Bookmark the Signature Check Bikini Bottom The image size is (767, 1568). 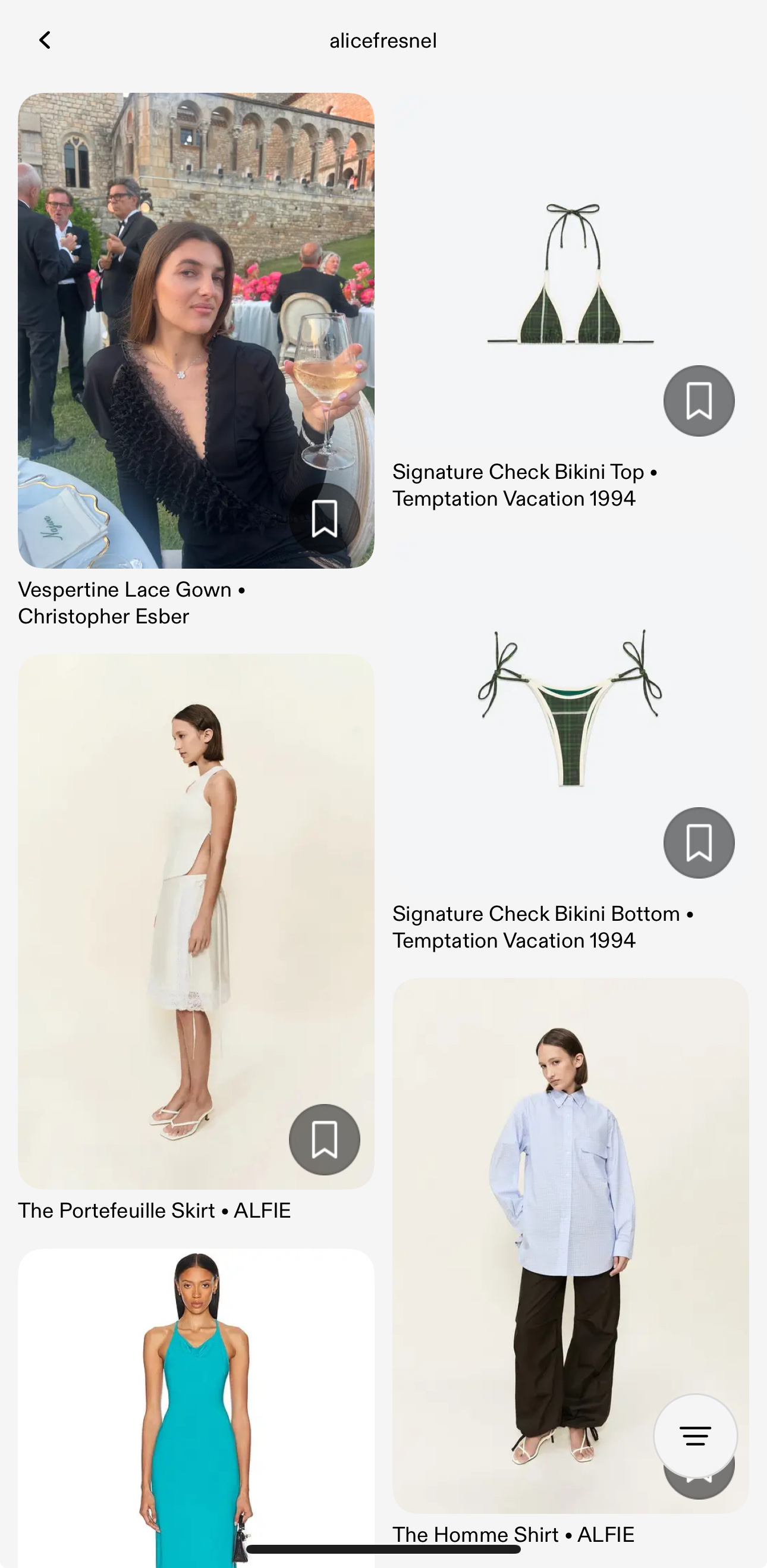698,842
